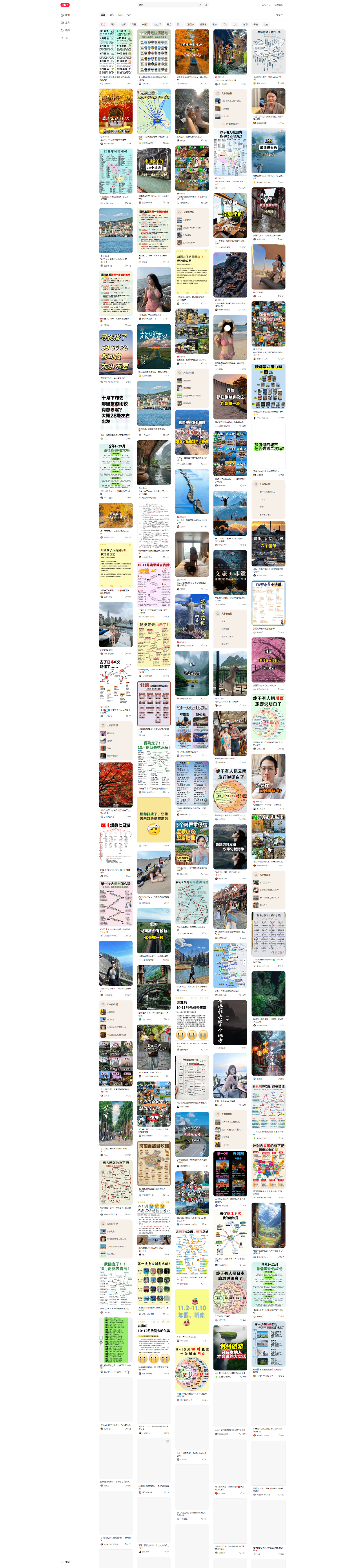Image resolution: width=346 pixels, height=1568 pixels.
Task: Switch to the 用户 results tab
Action: [x=129, y=15]
